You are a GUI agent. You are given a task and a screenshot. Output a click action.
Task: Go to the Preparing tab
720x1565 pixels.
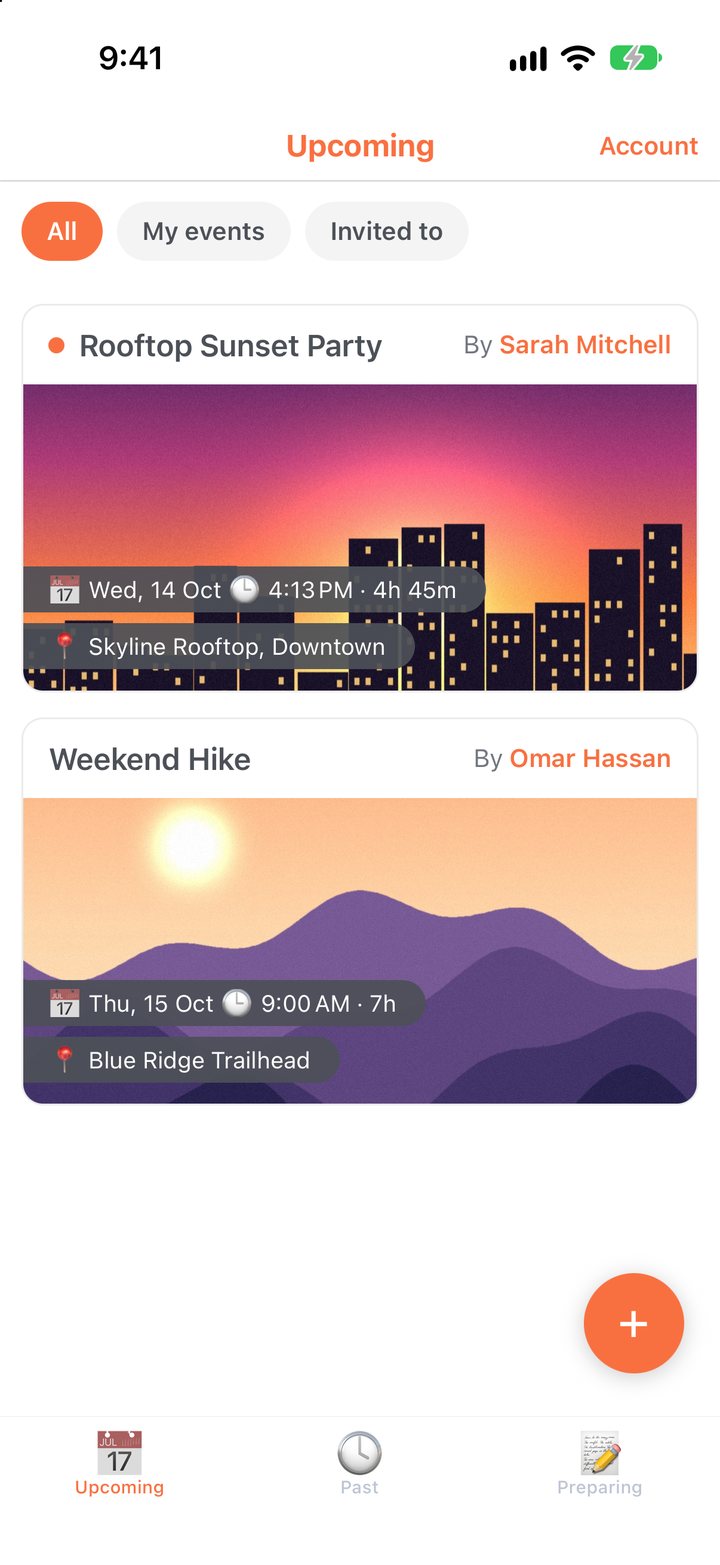[599, 1463]
